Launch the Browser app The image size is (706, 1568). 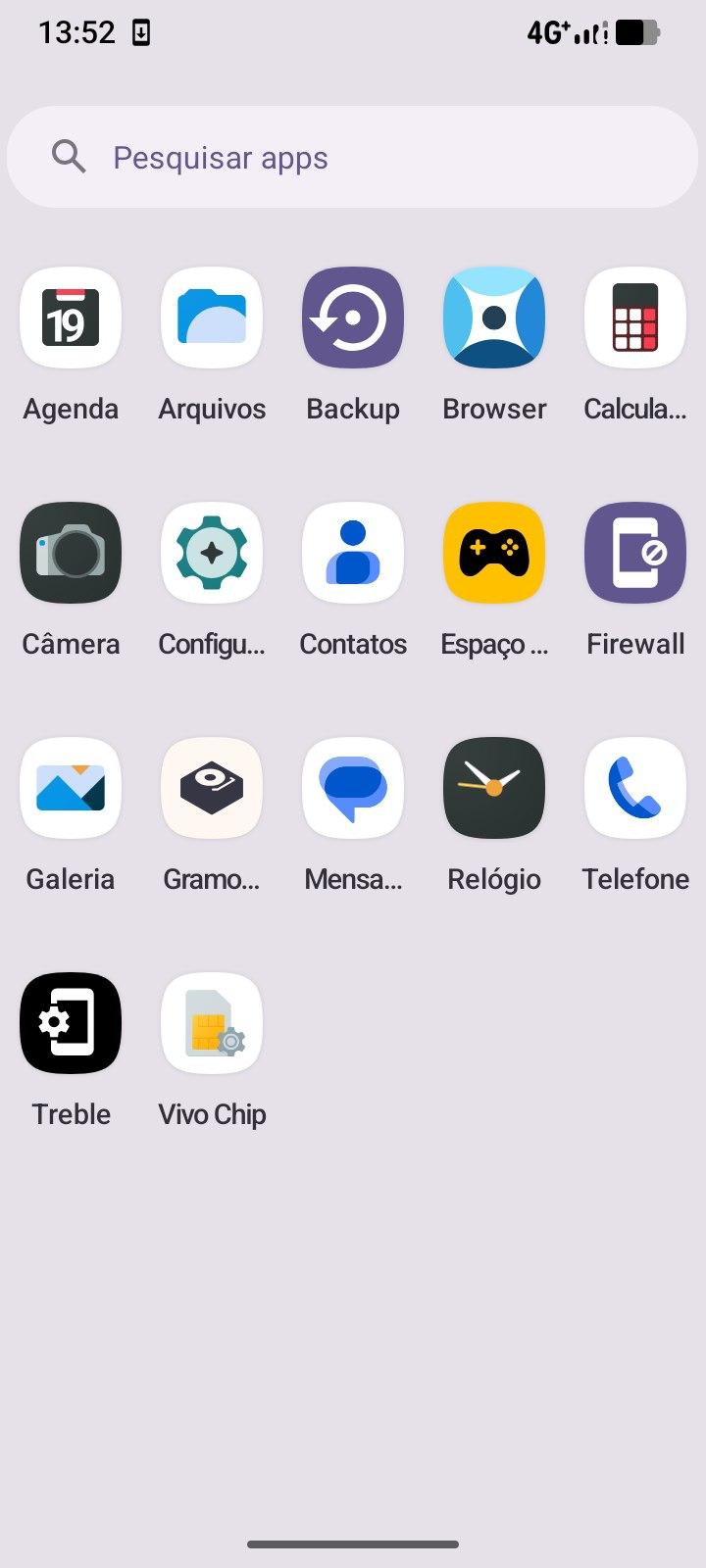(494, 318)
